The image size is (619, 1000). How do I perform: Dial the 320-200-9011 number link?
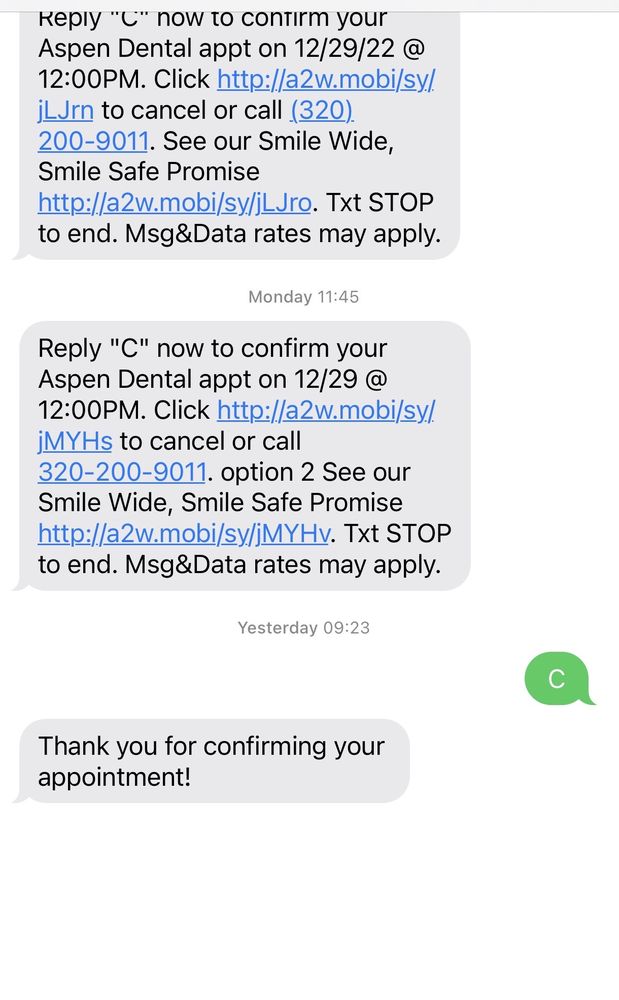pyautogui.click(x=122, y=472)
